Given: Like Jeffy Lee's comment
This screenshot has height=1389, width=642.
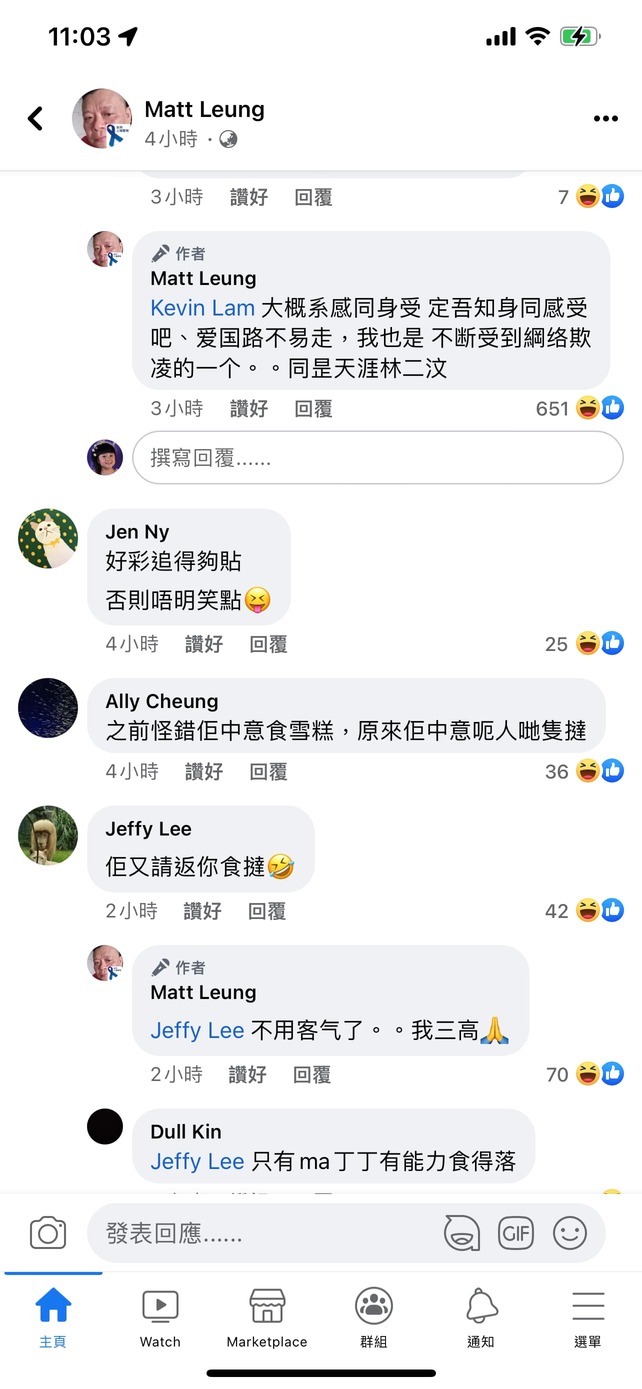Looking at the screenshot, I should click(203, 911).
